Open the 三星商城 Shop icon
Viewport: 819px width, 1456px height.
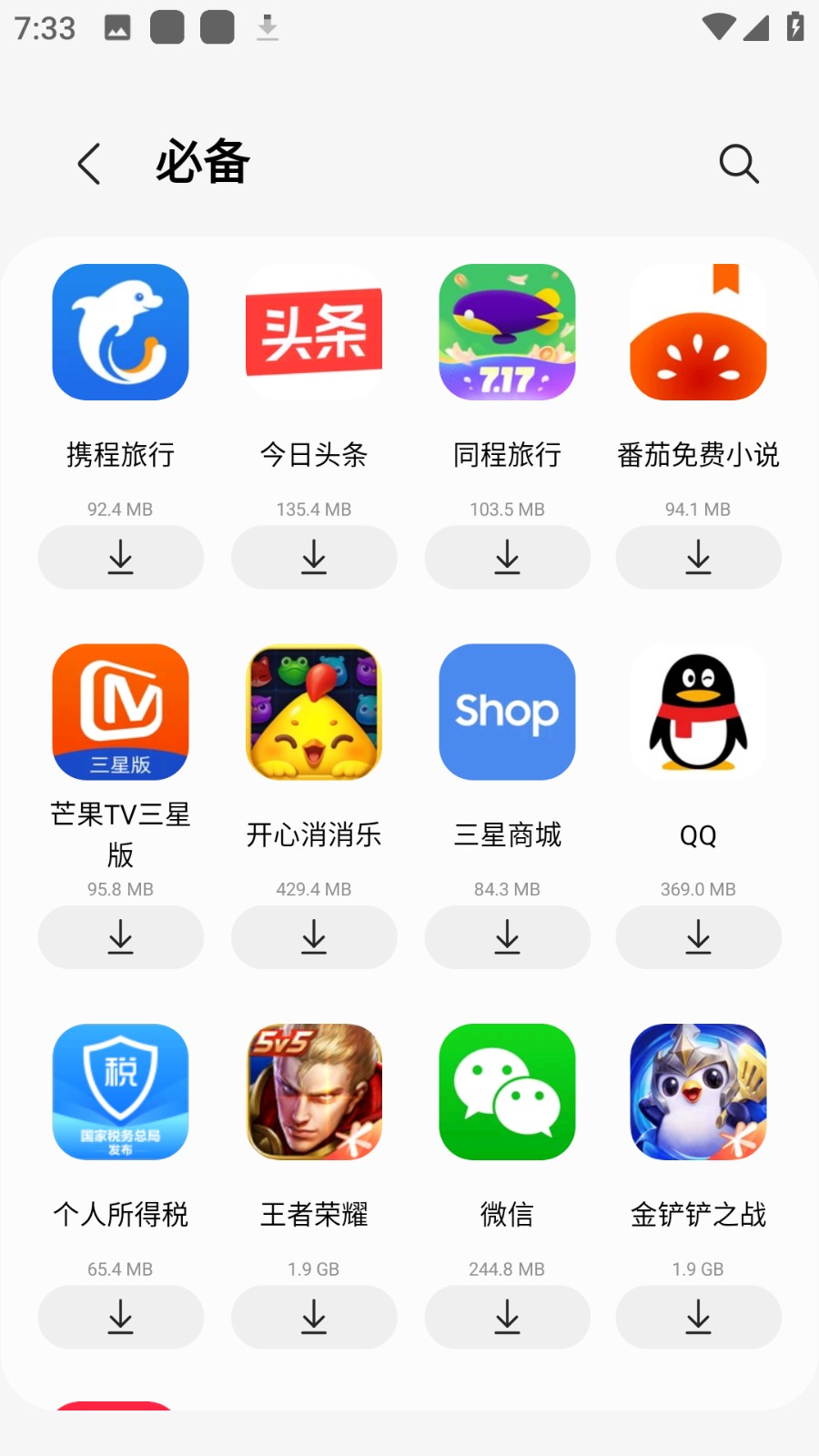pos(506,712)
